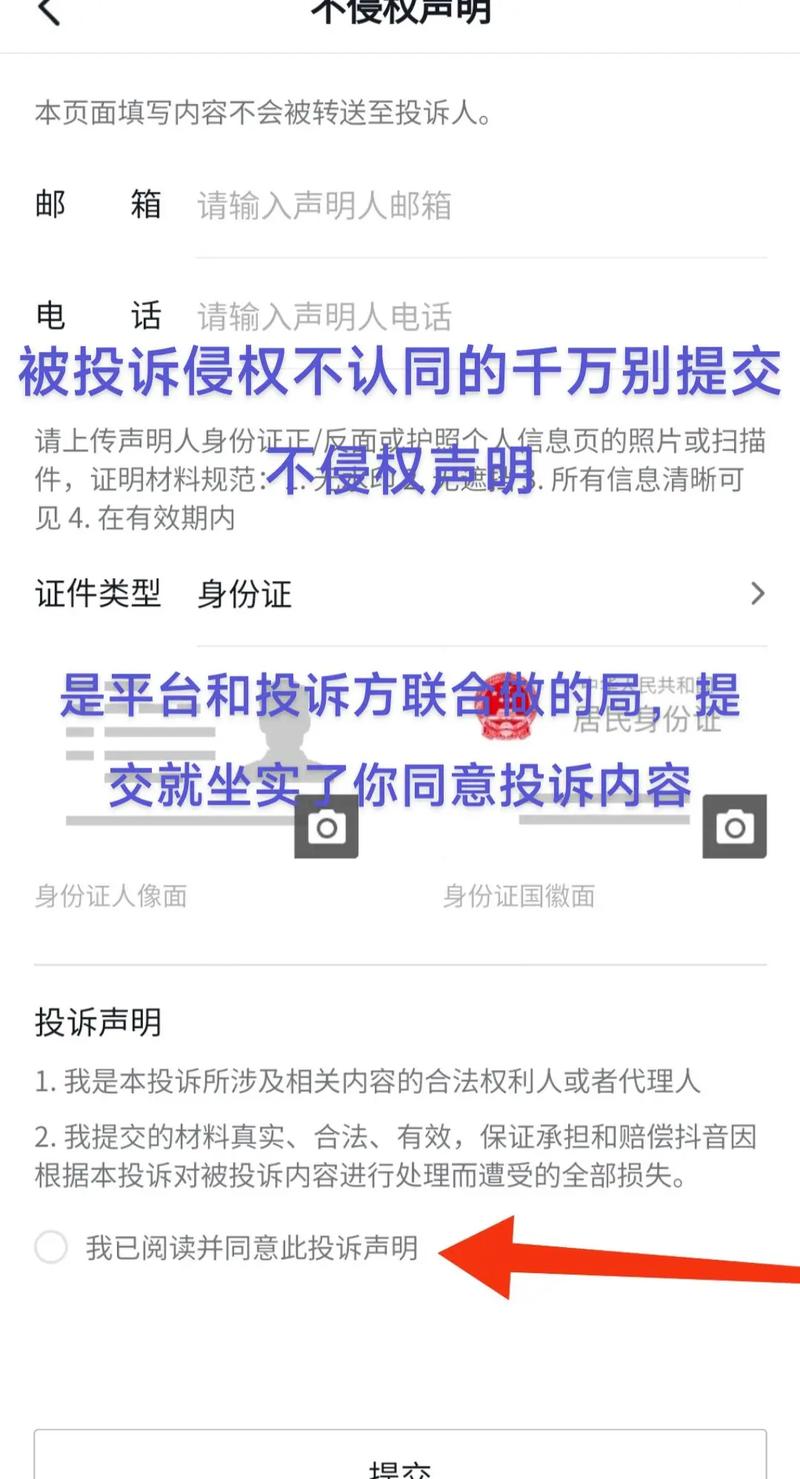Enter the declarant's email in 邮箱 field
The image size is (800, 1479).
pyautogui.click(x=480, y=206)
